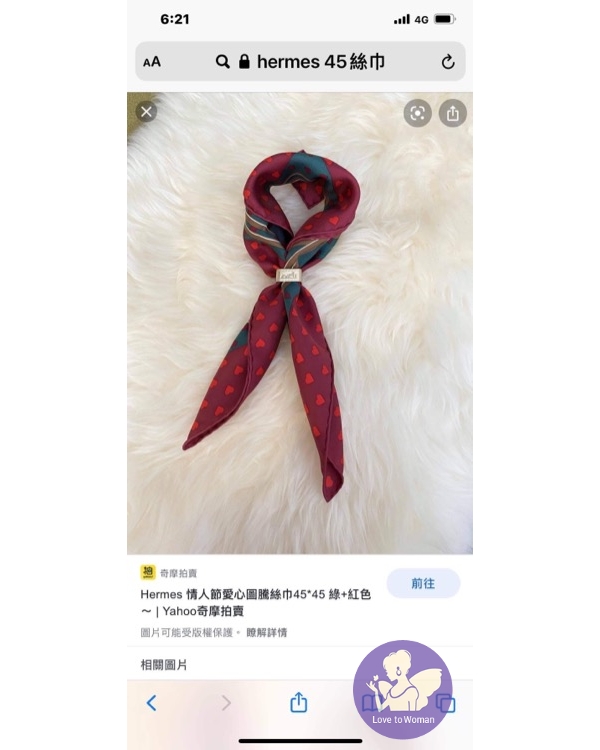Show open Safari tabs

(x=446, y=703)
